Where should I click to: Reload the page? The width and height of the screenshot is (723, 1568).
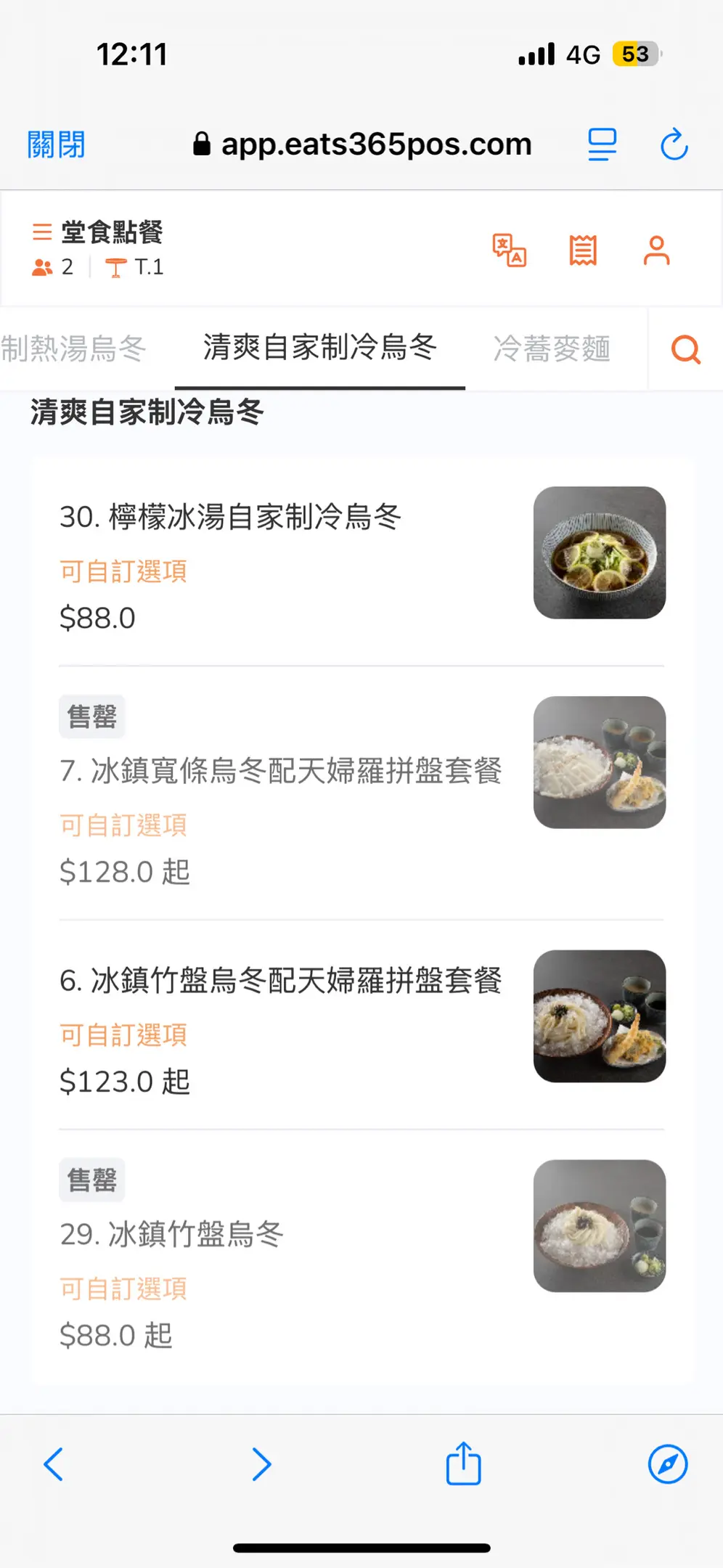click(x=674, y=144)
